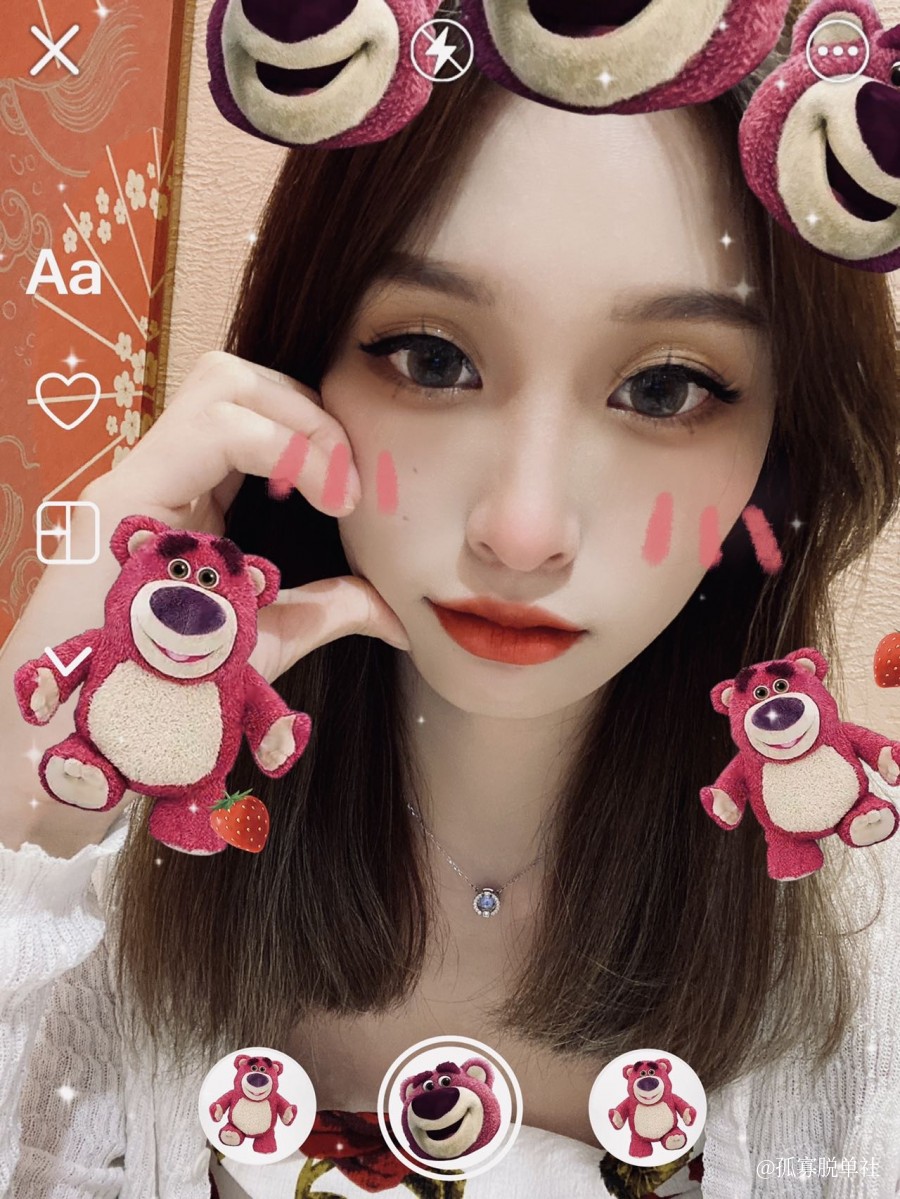Toggle the camera flash

point(441,51)
